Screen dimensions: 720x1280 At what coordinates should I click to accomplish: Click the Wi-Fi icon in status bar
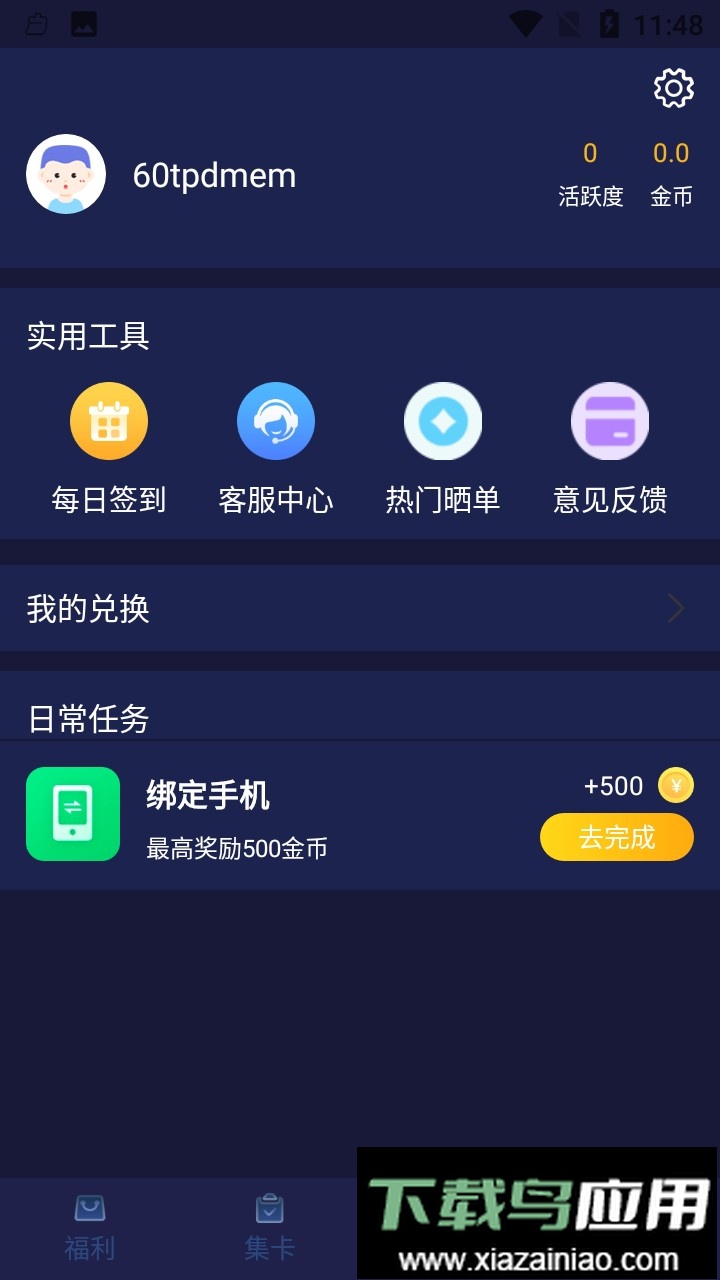click(x=523, y=22)
